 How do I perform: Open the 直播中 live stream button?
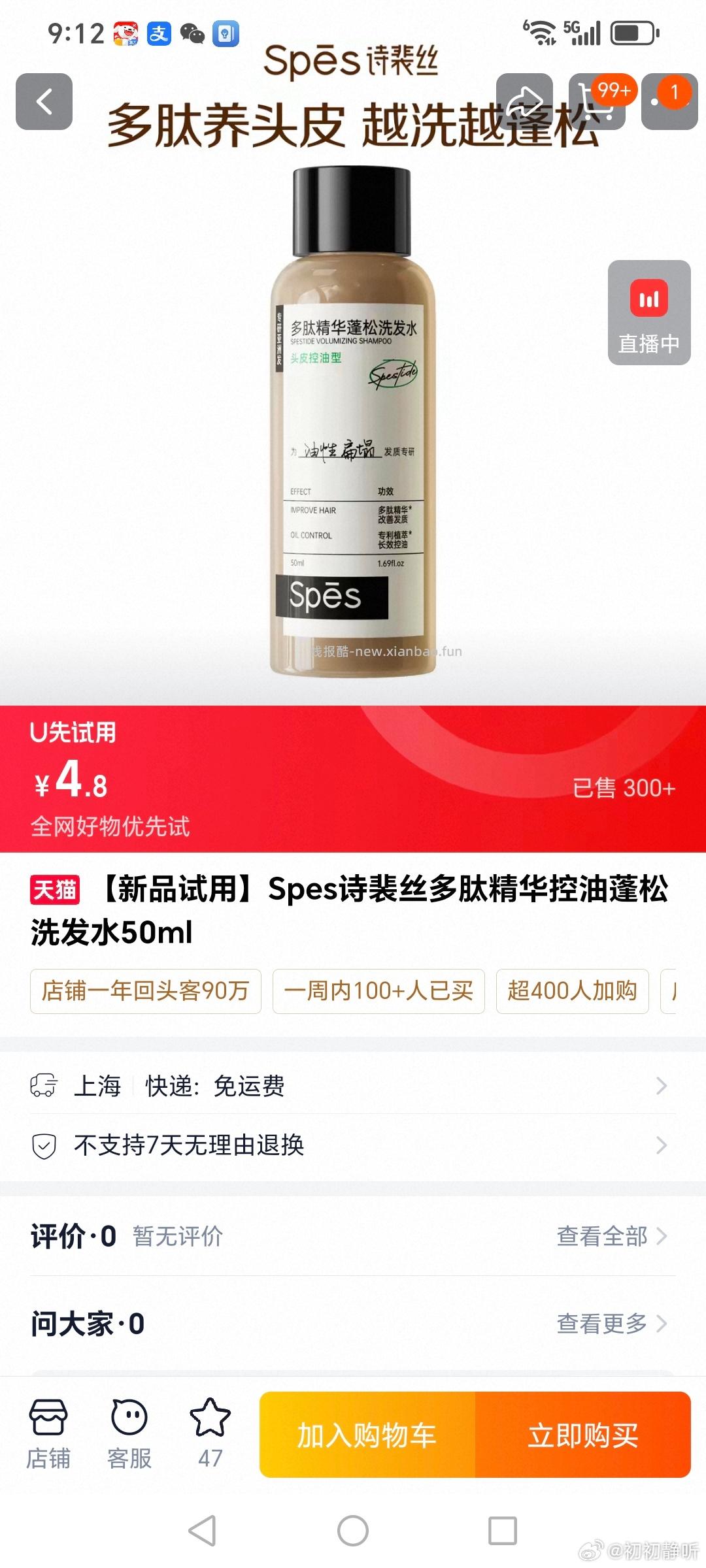pyautogui.click(x=648, y=314)
